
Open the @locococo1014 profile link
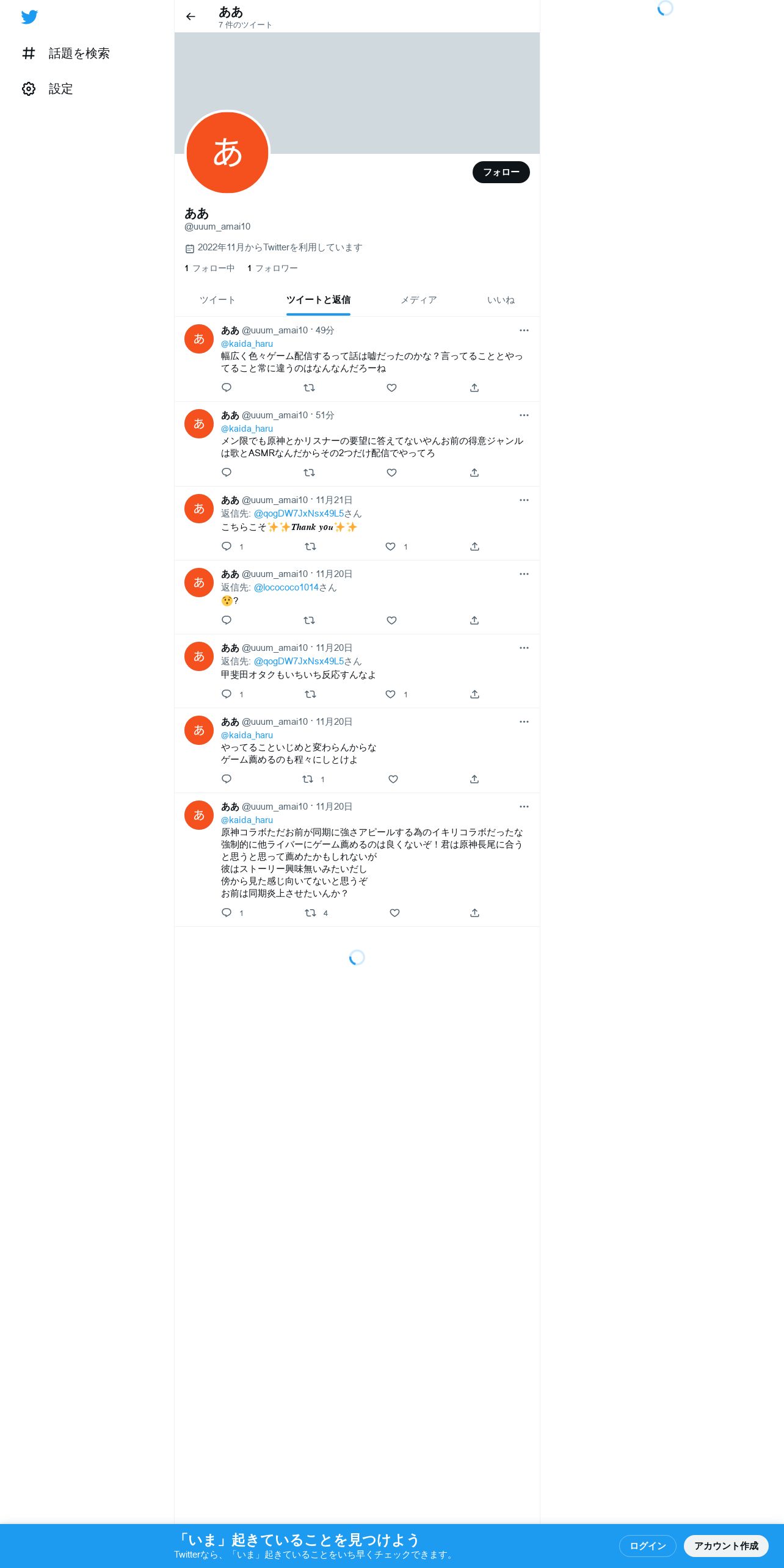tap(286, 587)
